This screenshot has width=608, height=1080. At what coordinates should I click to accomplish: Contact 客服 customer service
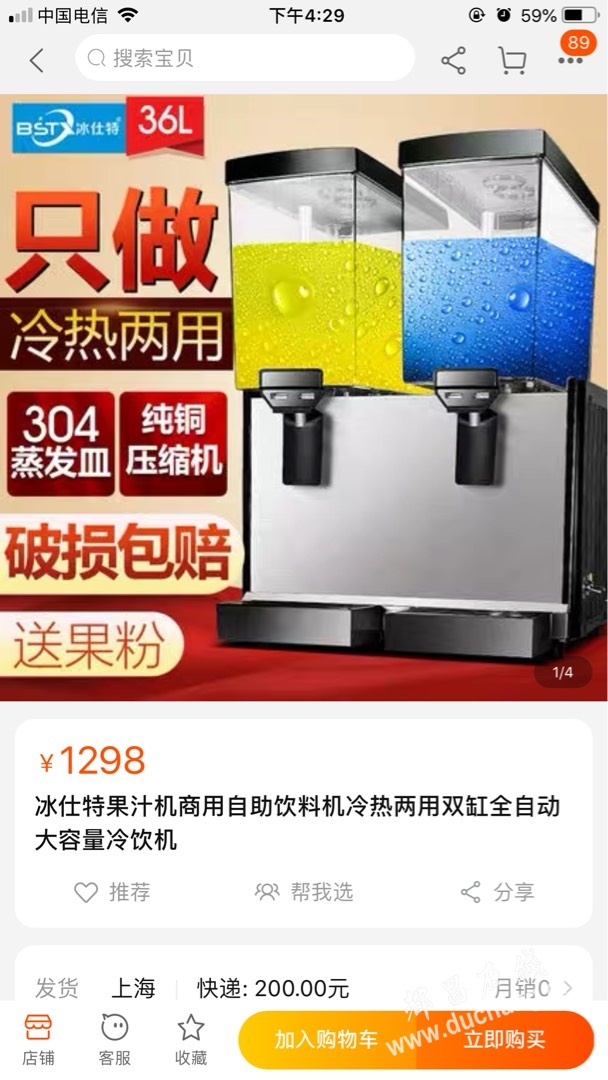point(114,1039)
